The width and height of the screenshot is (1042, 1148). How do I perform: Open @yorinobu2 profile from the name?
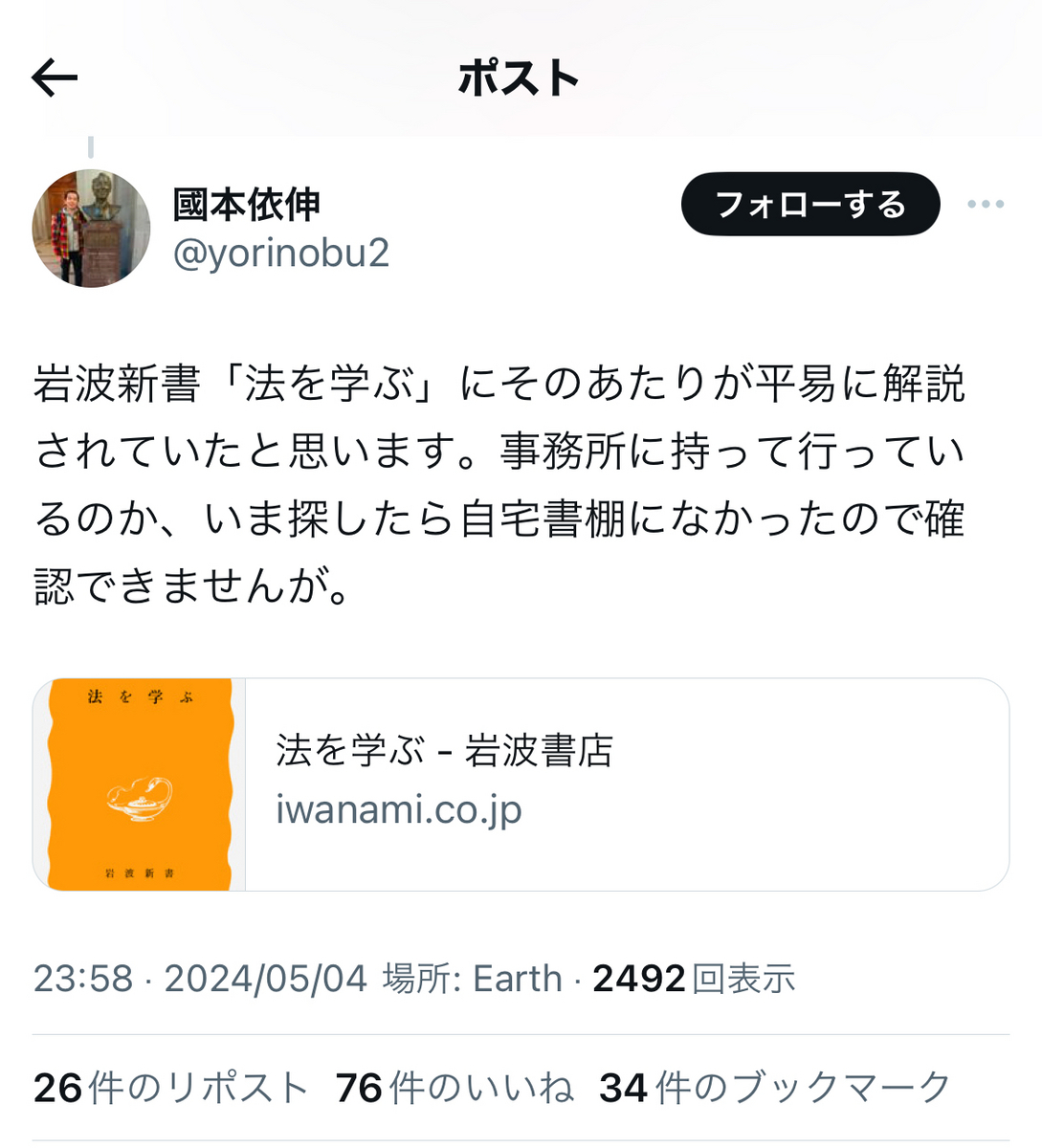pos(247,205)
